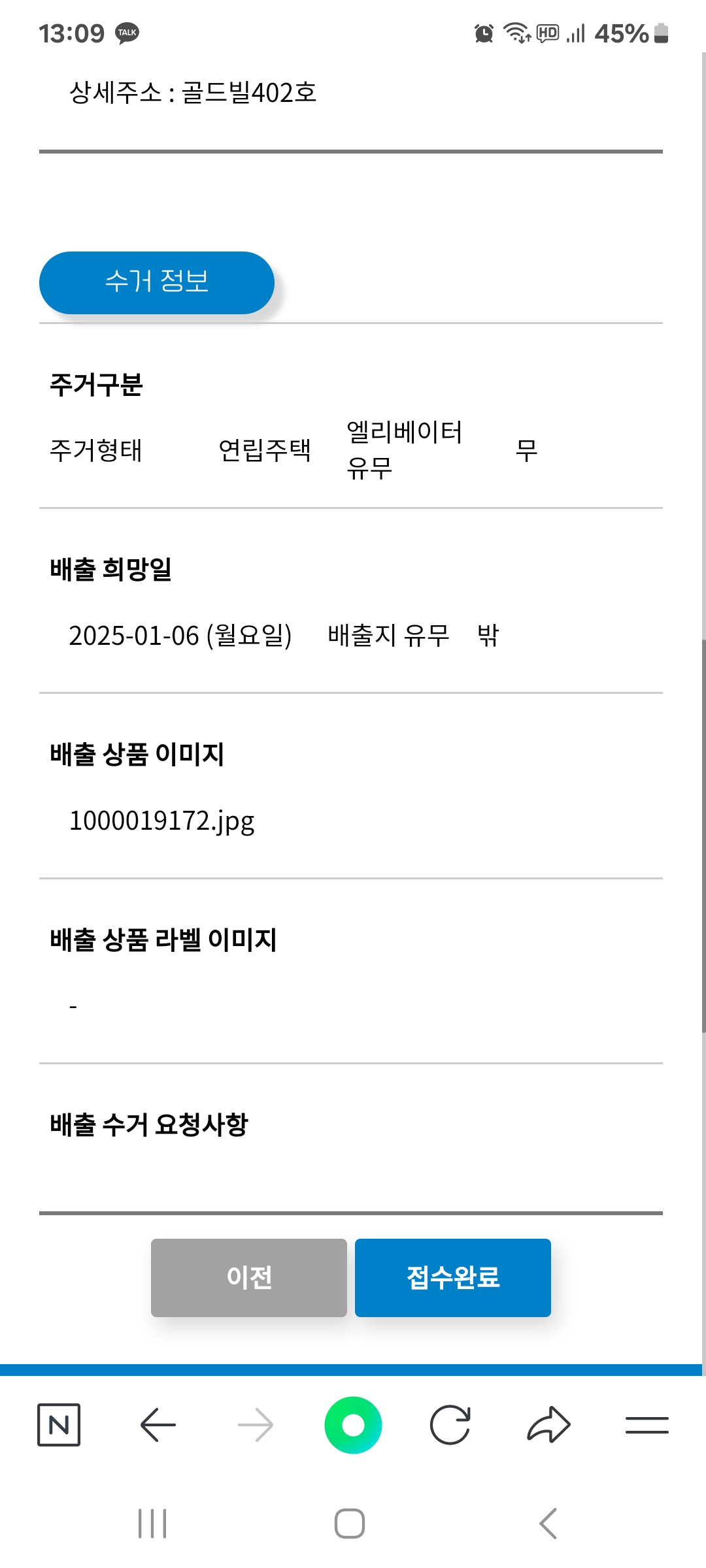Share this page via share arrow
The image size is (706, 1568).
548,1425
